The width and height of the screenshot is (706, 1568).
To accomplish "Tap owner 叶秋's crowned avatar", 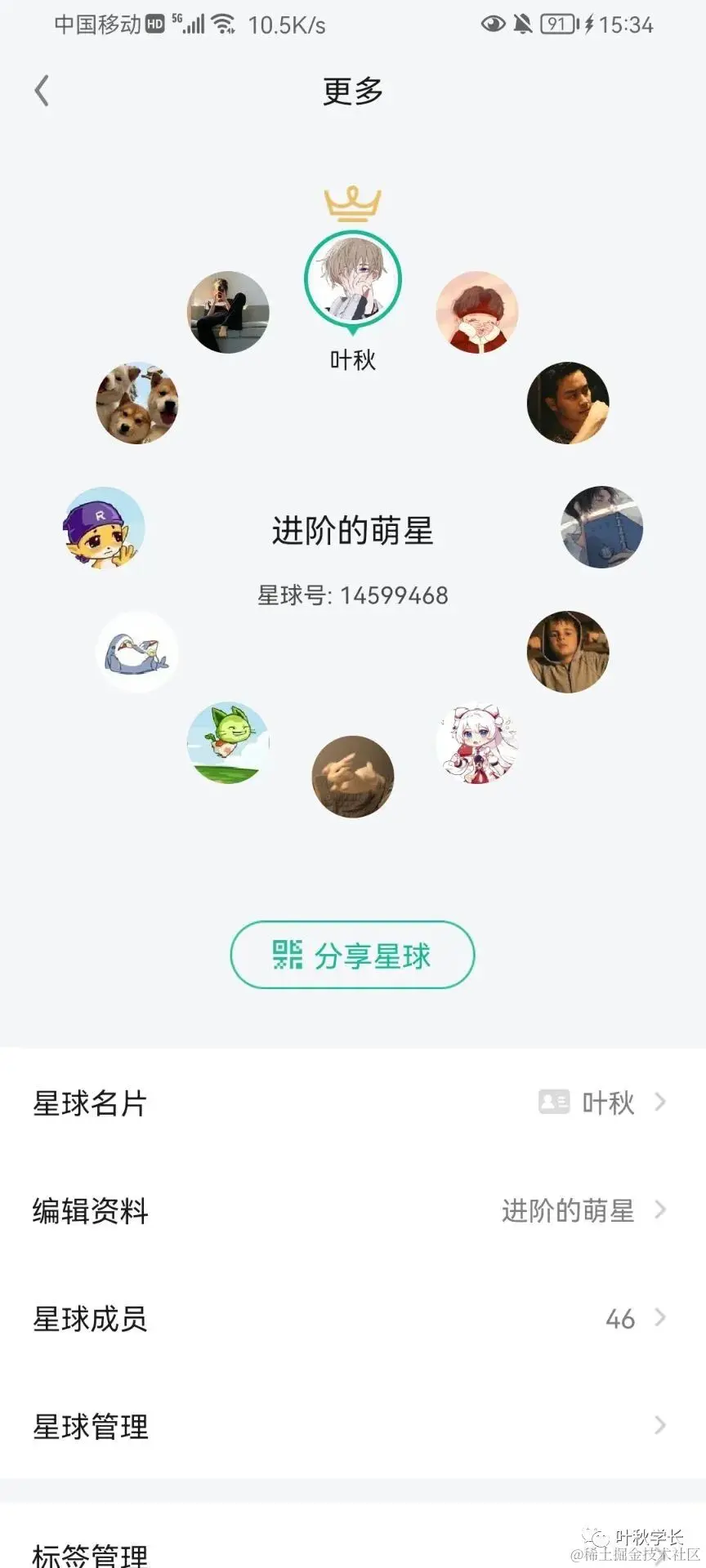I will pos(353,279).
